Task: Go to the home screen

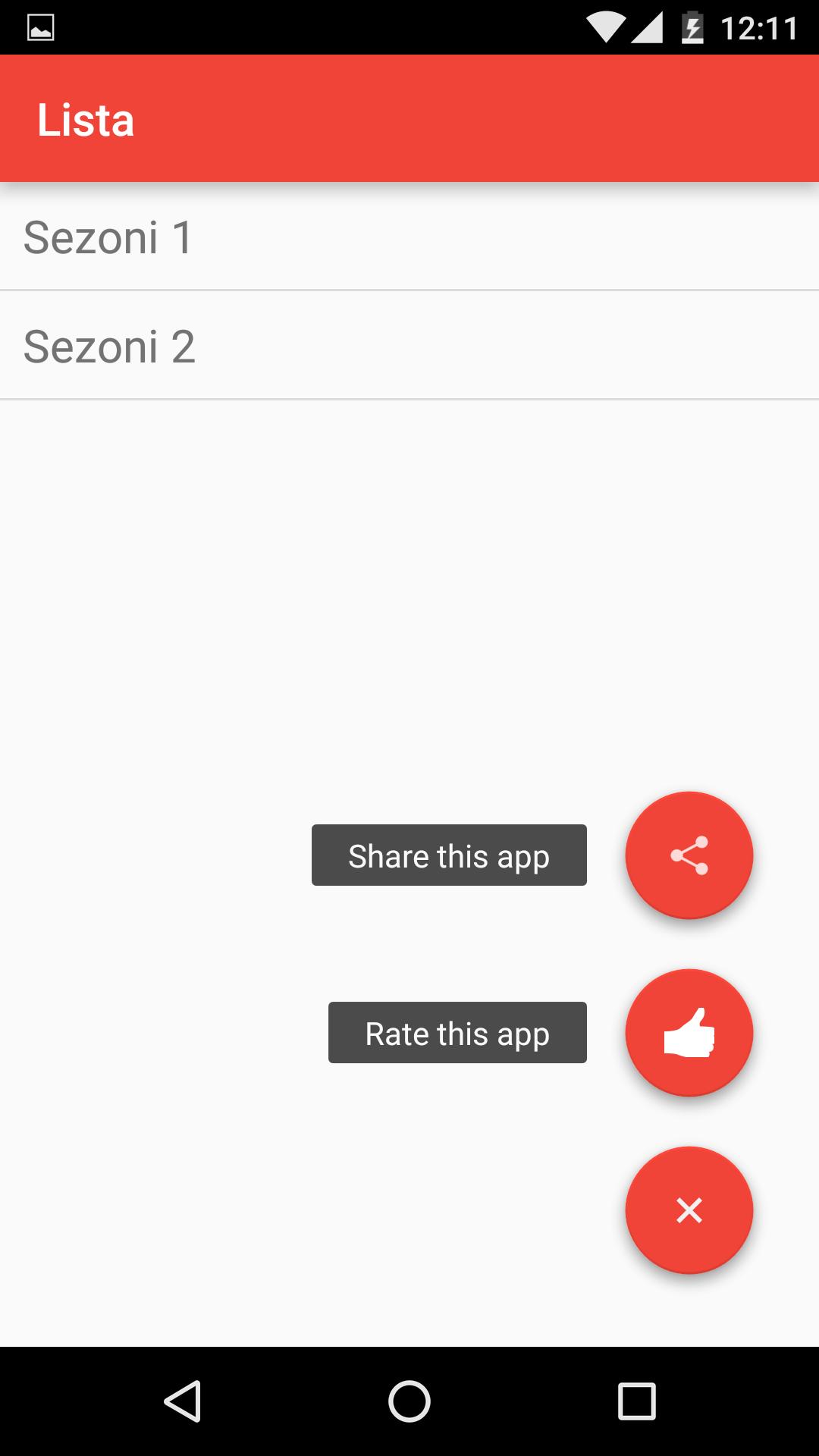Action: point(409,1400)
